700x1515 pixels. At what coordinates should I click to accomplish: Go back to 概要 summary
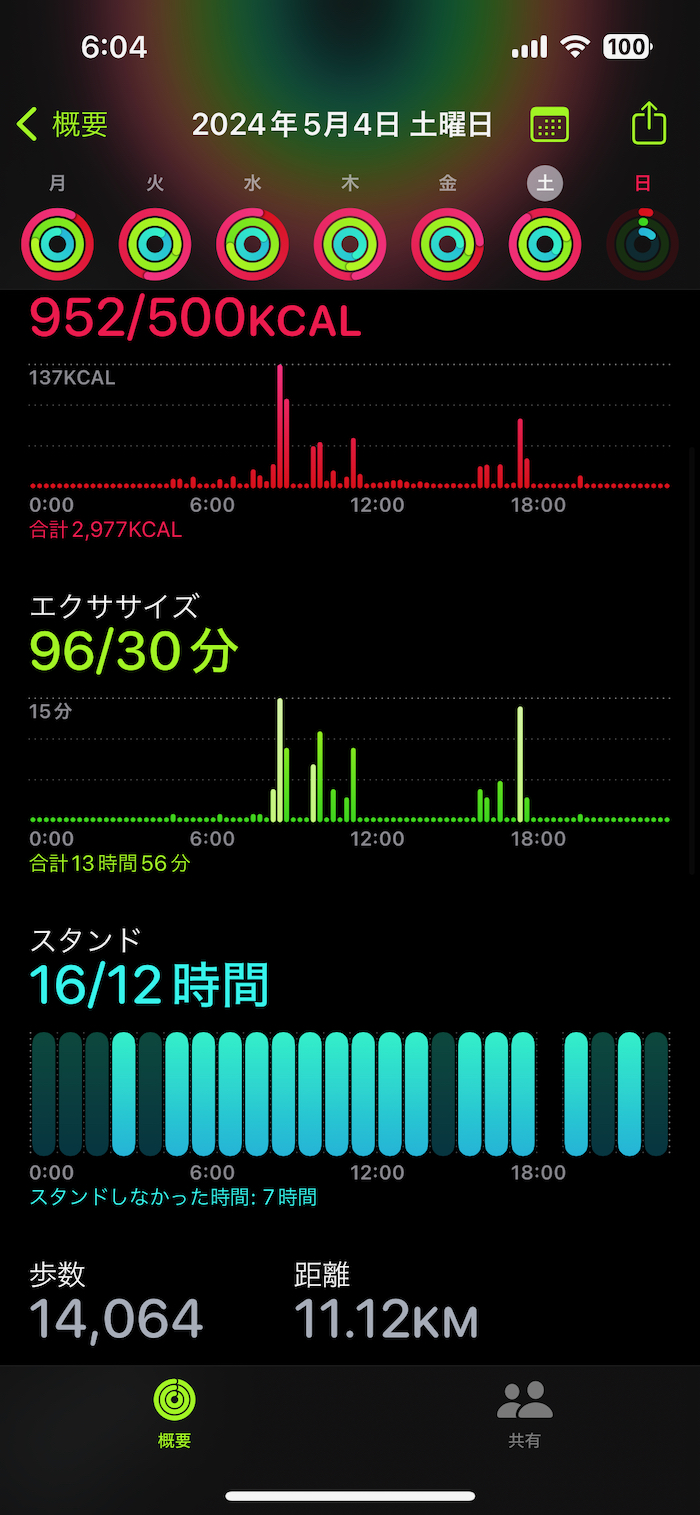click(x=62, y=125)
